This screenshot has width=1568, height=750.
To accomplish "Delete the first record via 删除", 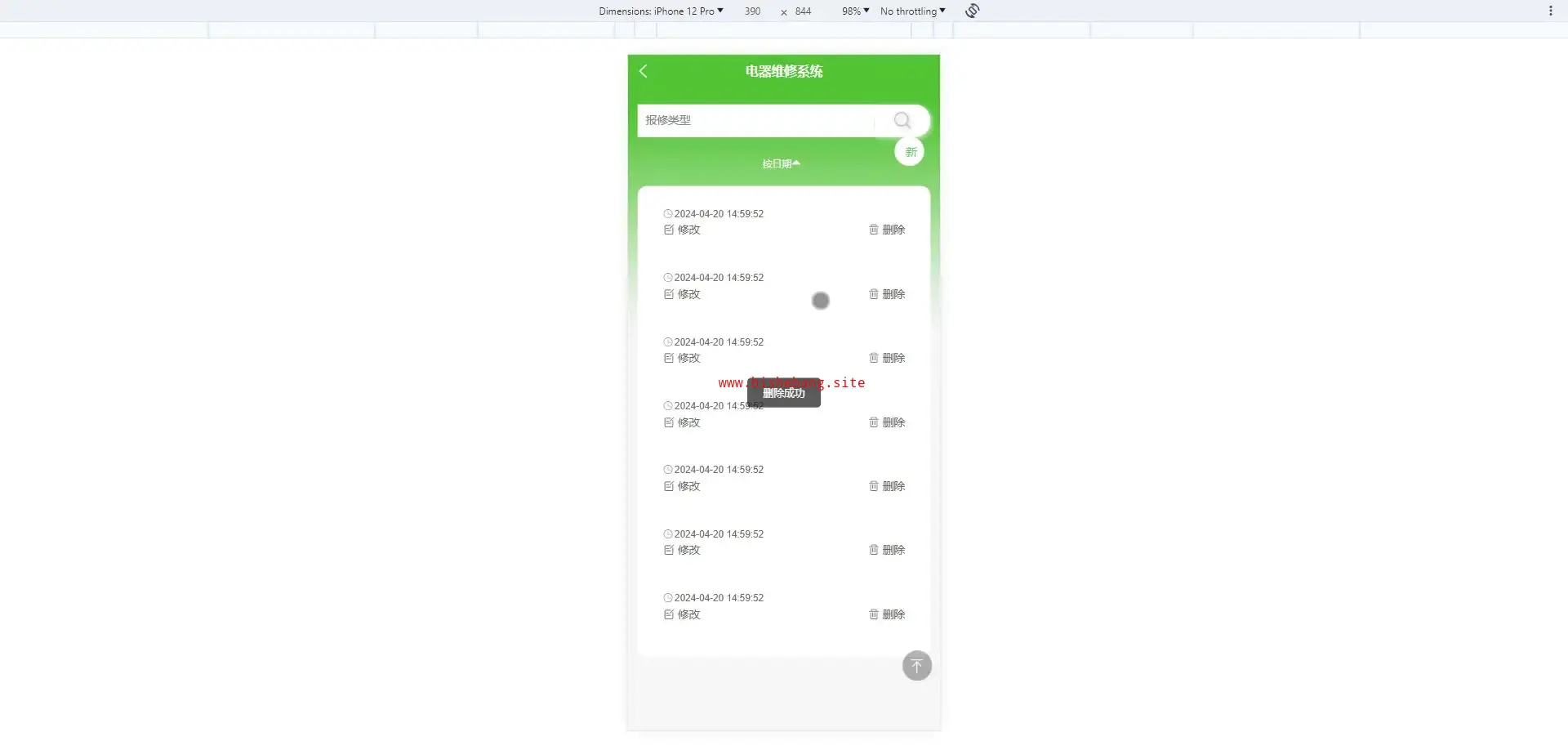I will click(887, 230).
